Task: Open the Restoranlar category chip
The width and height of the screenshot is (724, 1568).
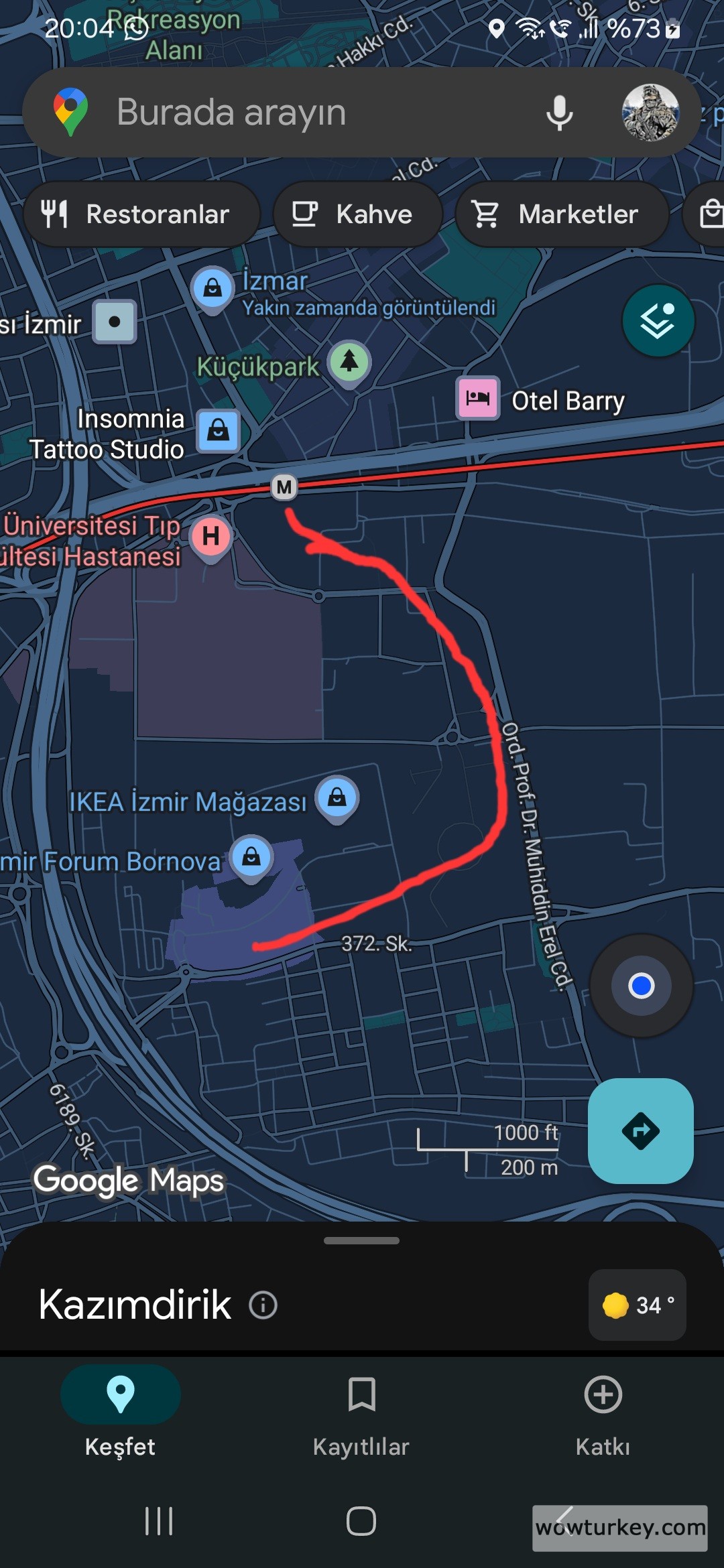Action: pos(141,214)
